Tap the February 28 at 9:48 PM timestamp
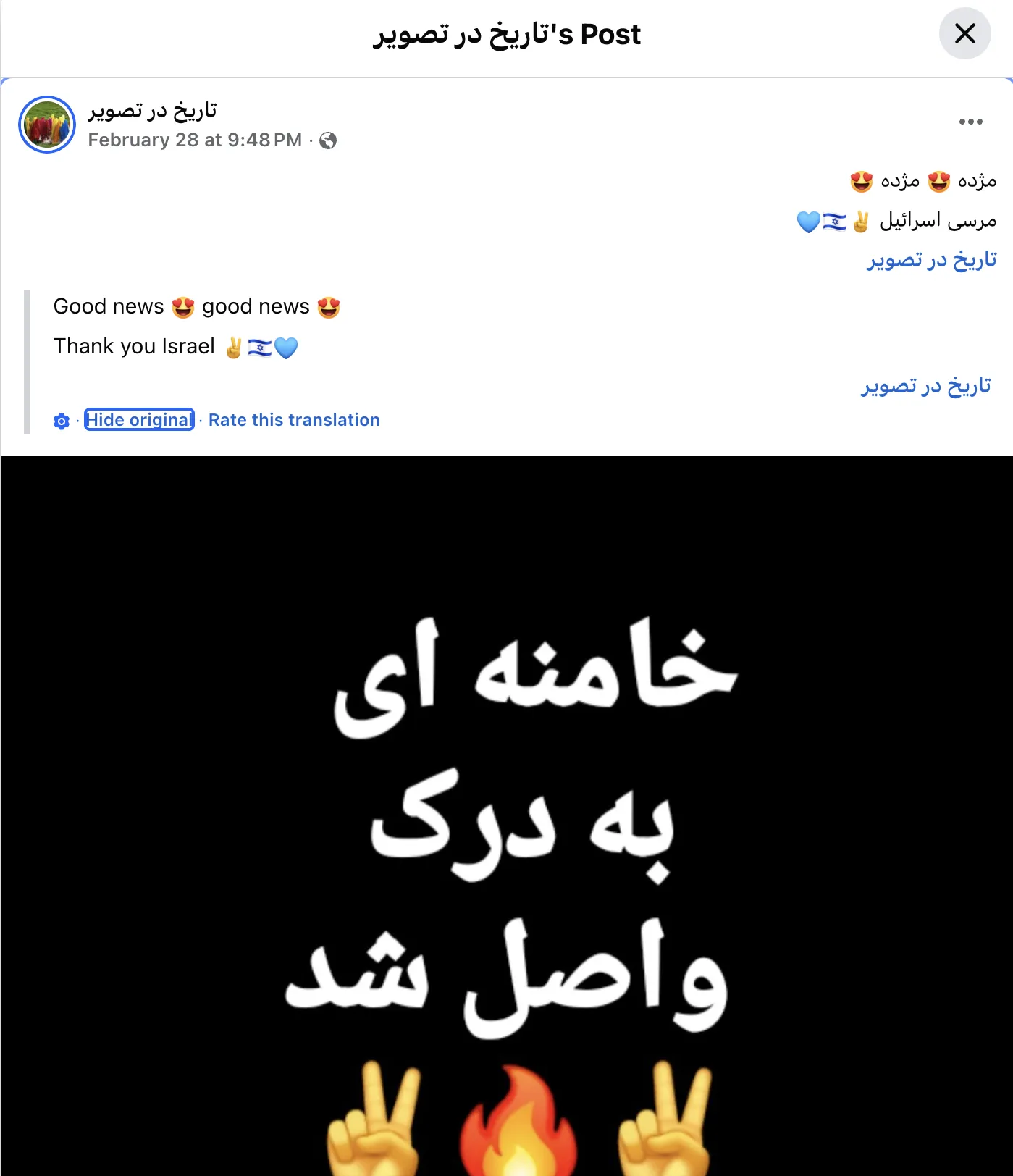Viewport: 1013px width, 1176px height. click(195, 140)
